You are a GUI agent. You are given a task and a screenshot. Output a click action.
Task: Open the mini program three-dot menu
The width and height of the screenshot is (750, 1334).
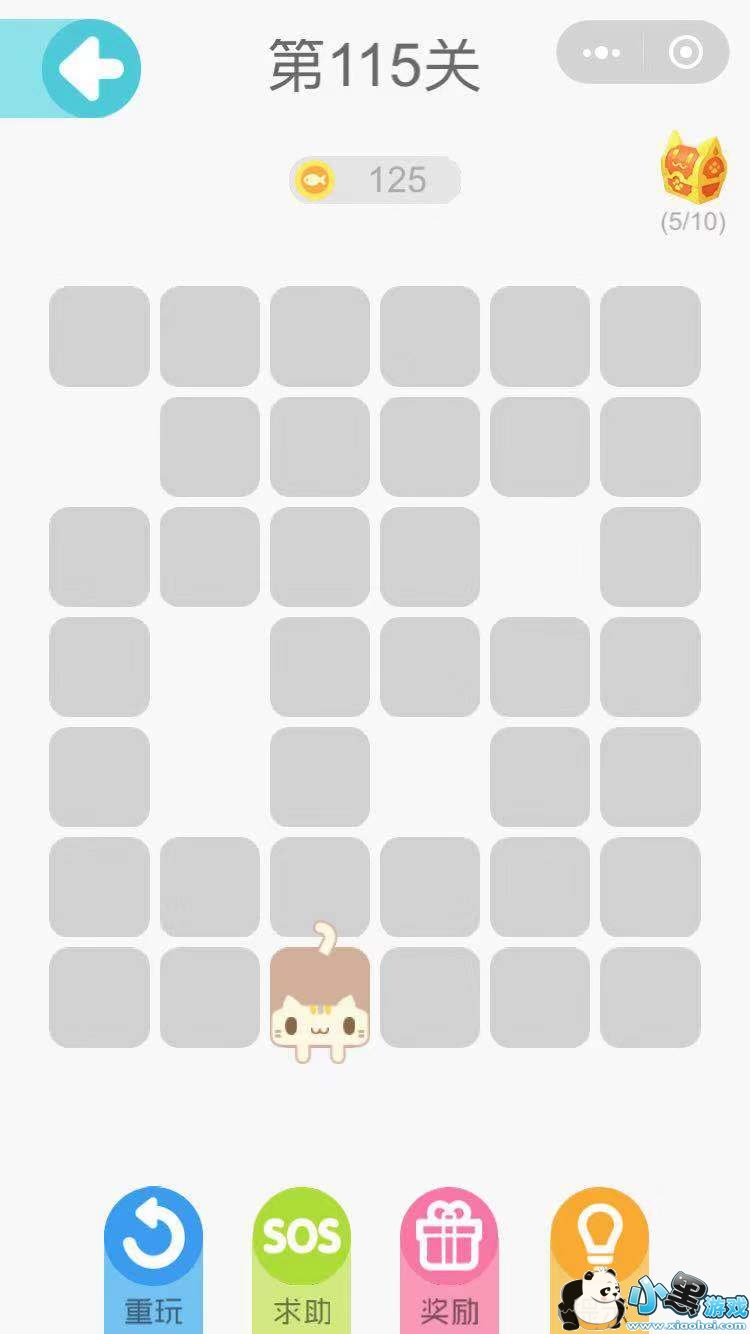[601, 52]
